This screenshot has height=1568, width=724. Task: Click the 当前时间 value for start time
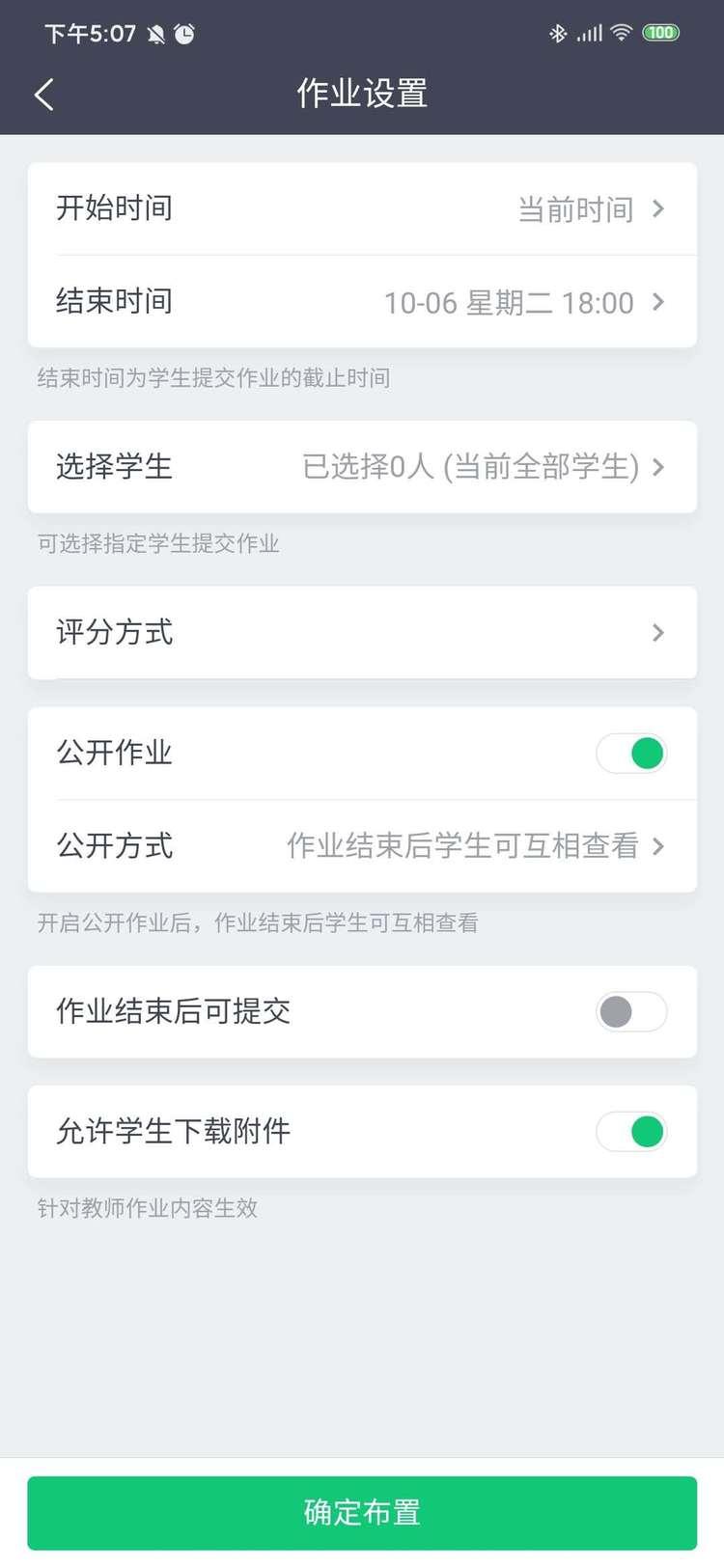[x=574, y=208]
